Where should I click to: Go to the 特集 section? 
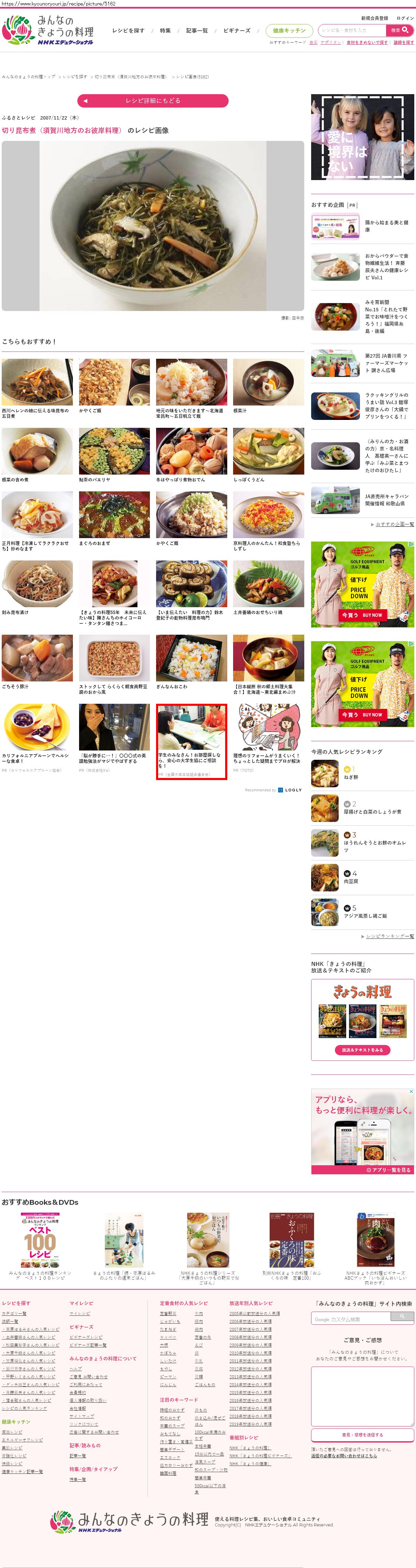click(x=165, y=31)
